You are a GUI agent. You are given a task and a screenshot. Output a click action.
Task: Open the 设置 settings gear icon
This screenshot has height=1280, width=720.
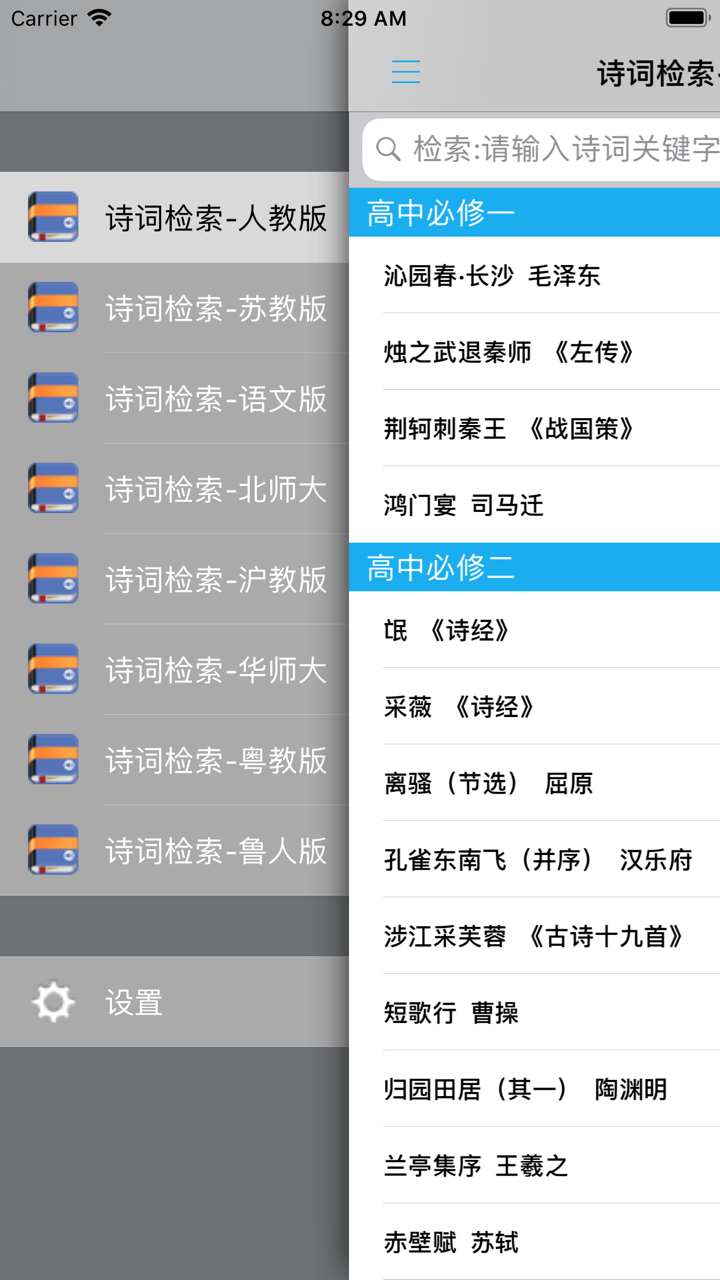[53, 1002]
